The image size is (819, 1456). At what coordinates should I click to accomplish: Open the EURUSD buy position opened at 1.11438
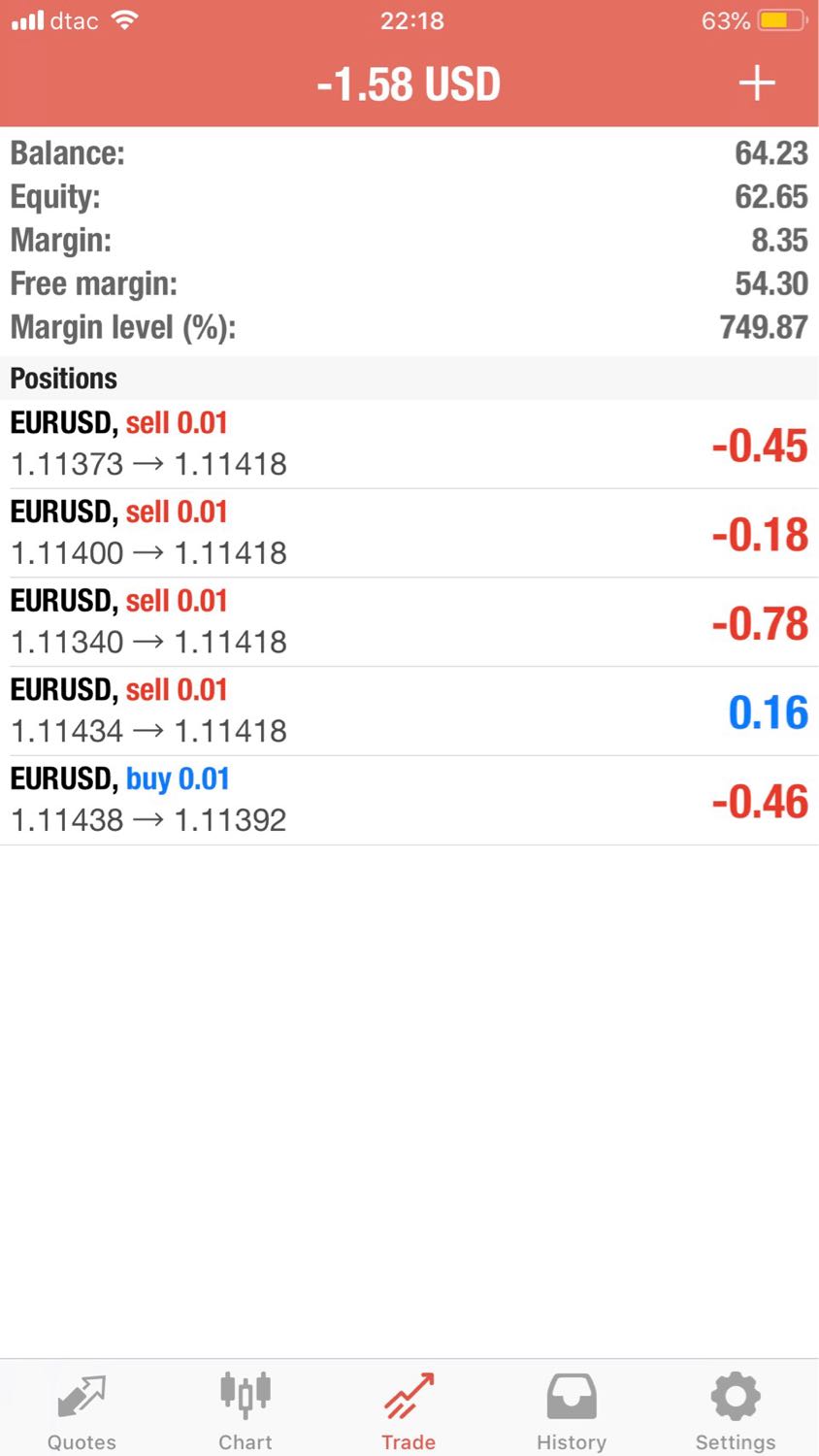tap(409, 801)
